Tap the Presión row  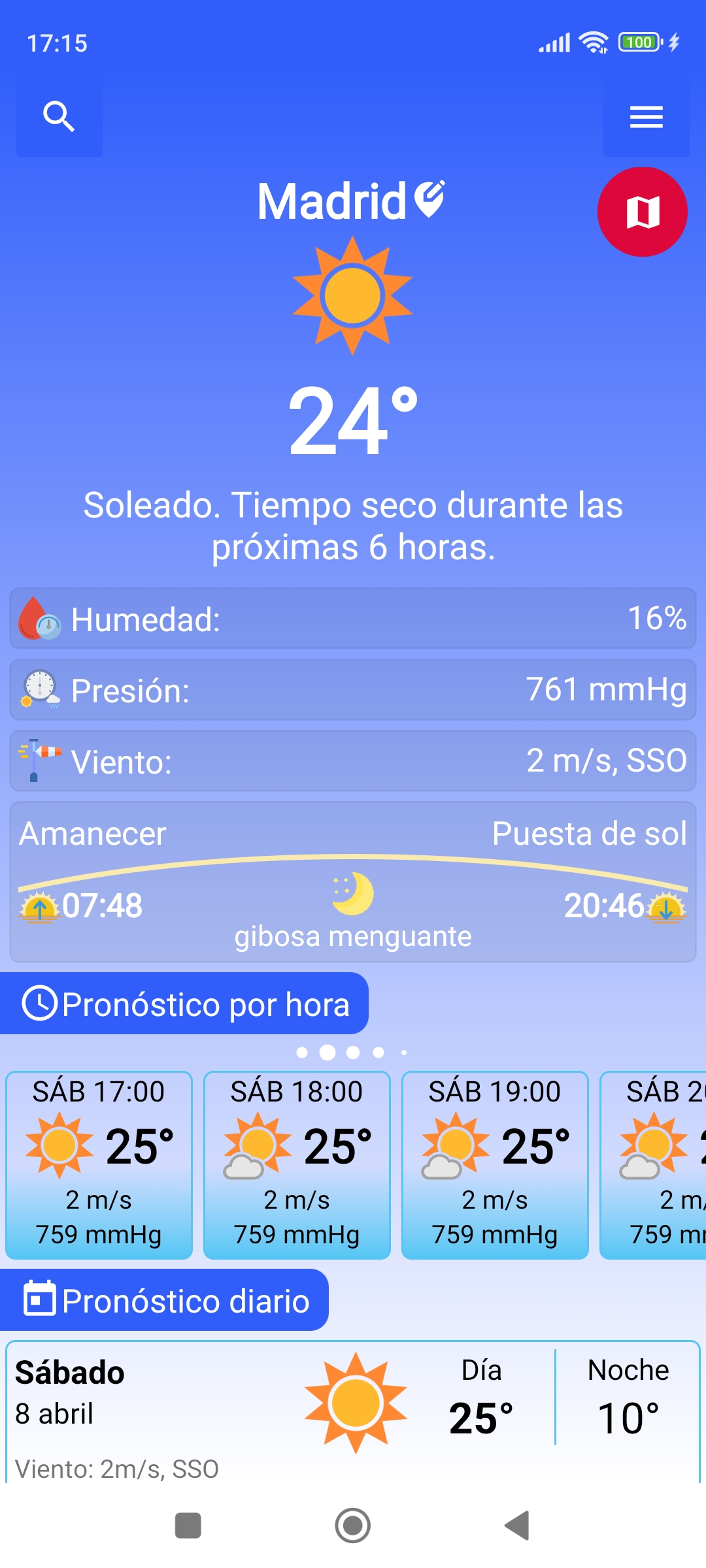pyautogui.click(x=353, y=690)
